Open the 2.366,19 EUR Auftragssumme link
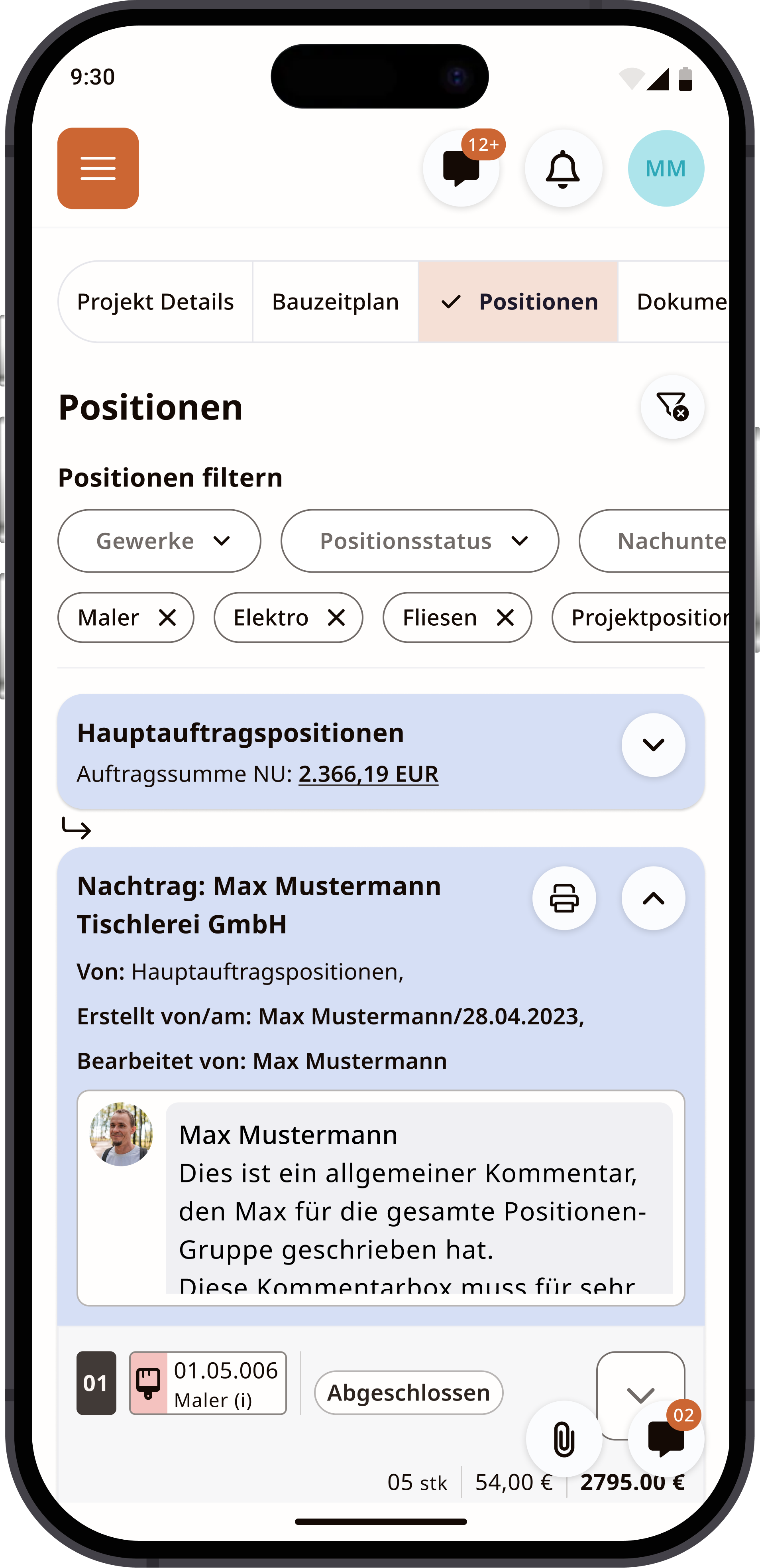 click(x=368, y=774)
